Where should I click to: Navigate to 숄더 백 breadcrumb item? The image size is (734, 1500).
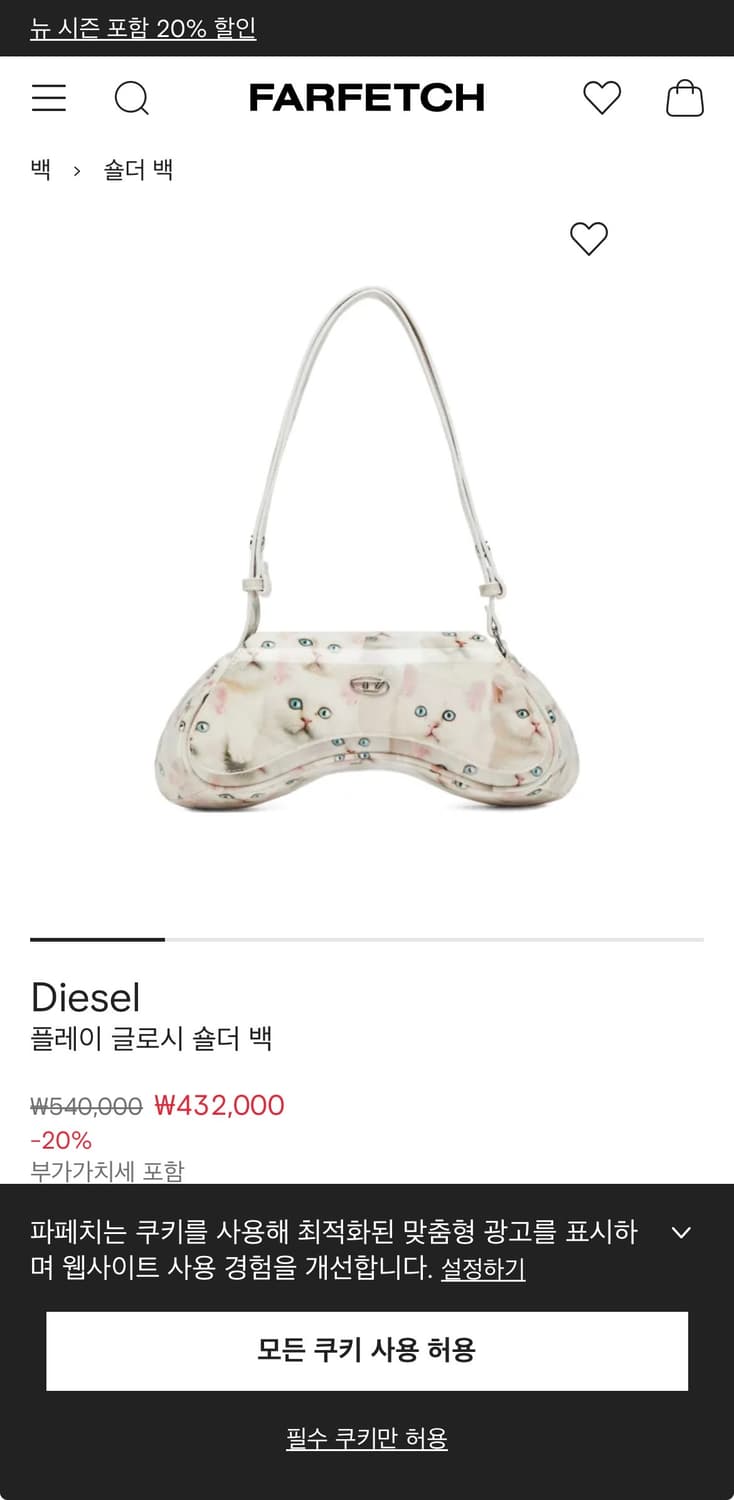(x=139, y=170)
